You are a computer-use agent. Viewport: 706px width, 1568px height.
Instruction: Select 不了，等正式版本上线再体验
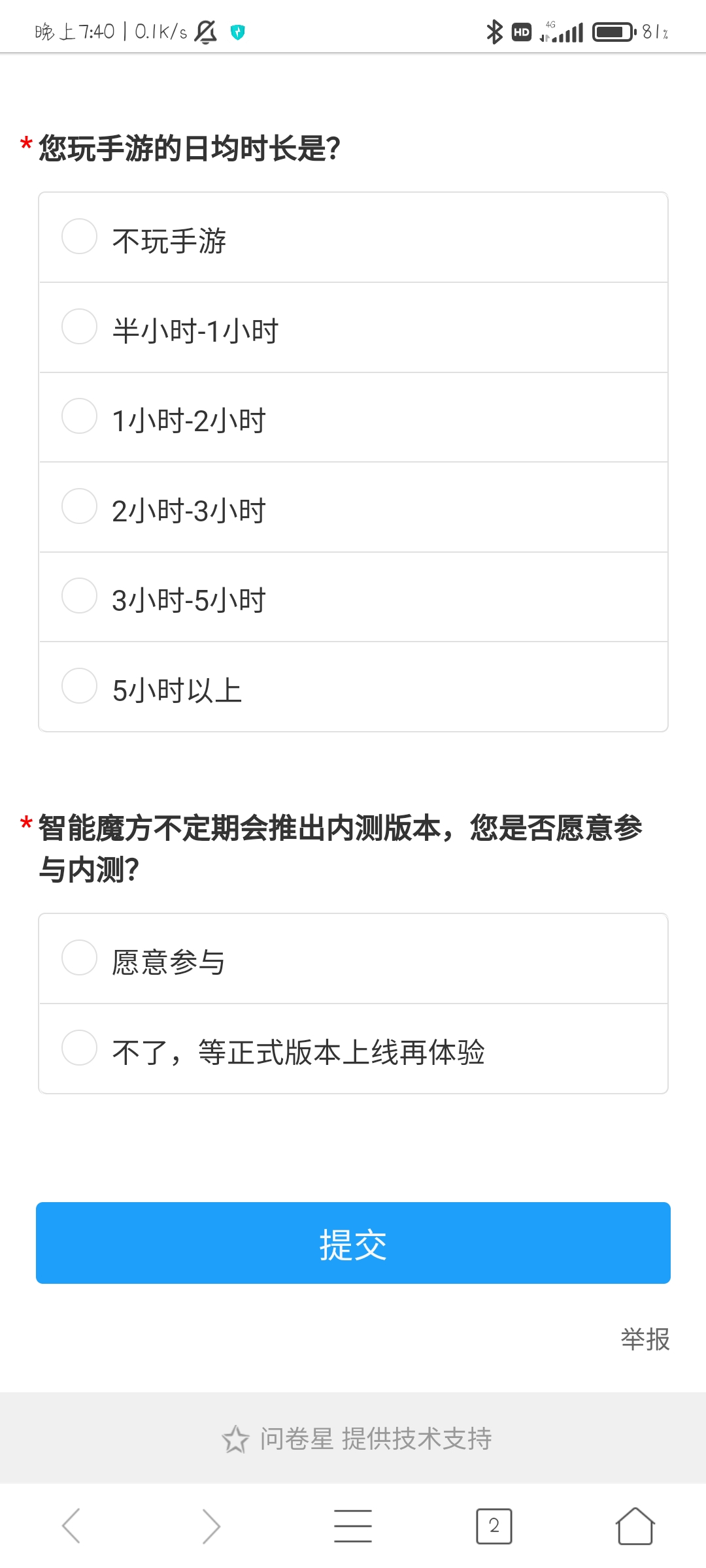click(x=353, y=1049)
